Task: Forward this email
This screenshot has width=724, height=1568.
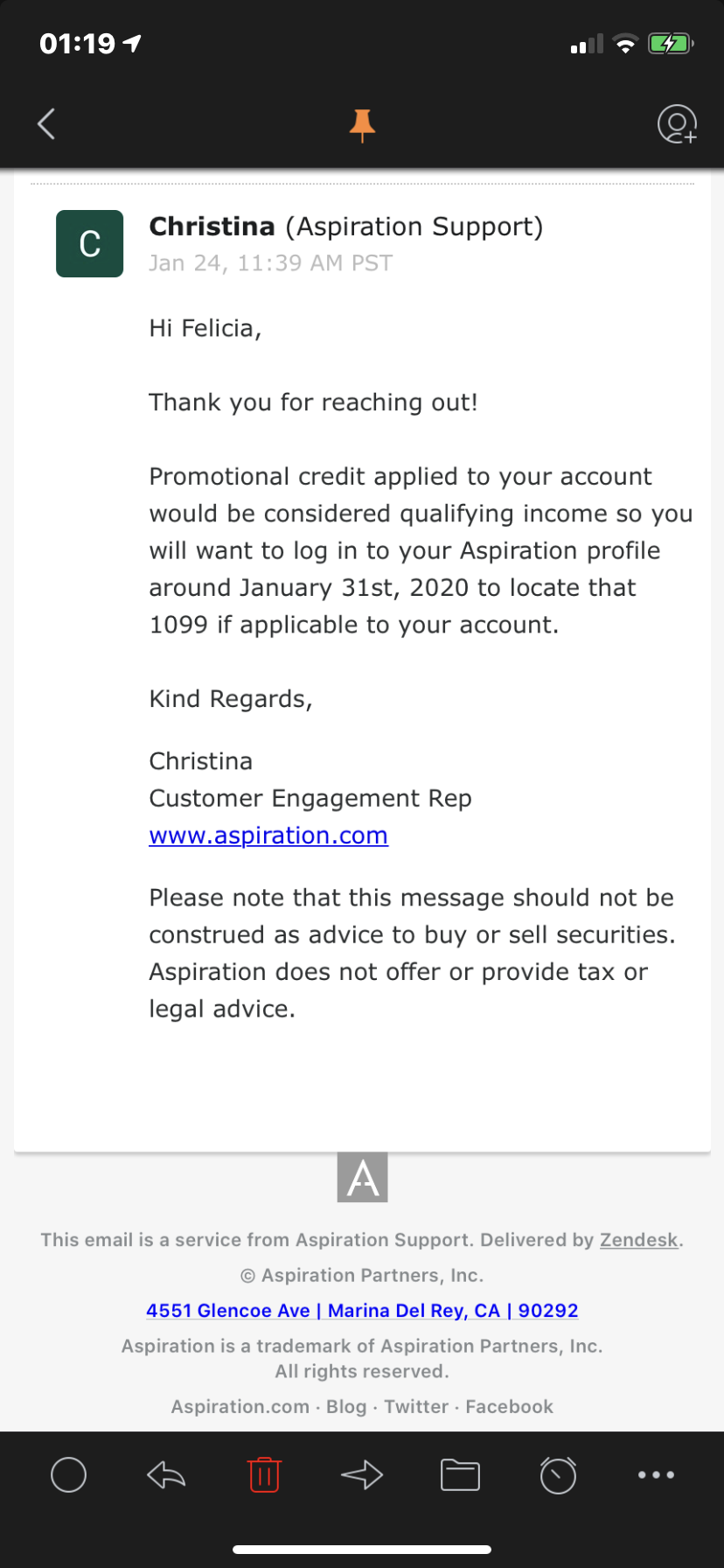Action: click(x=362, y=1475)
